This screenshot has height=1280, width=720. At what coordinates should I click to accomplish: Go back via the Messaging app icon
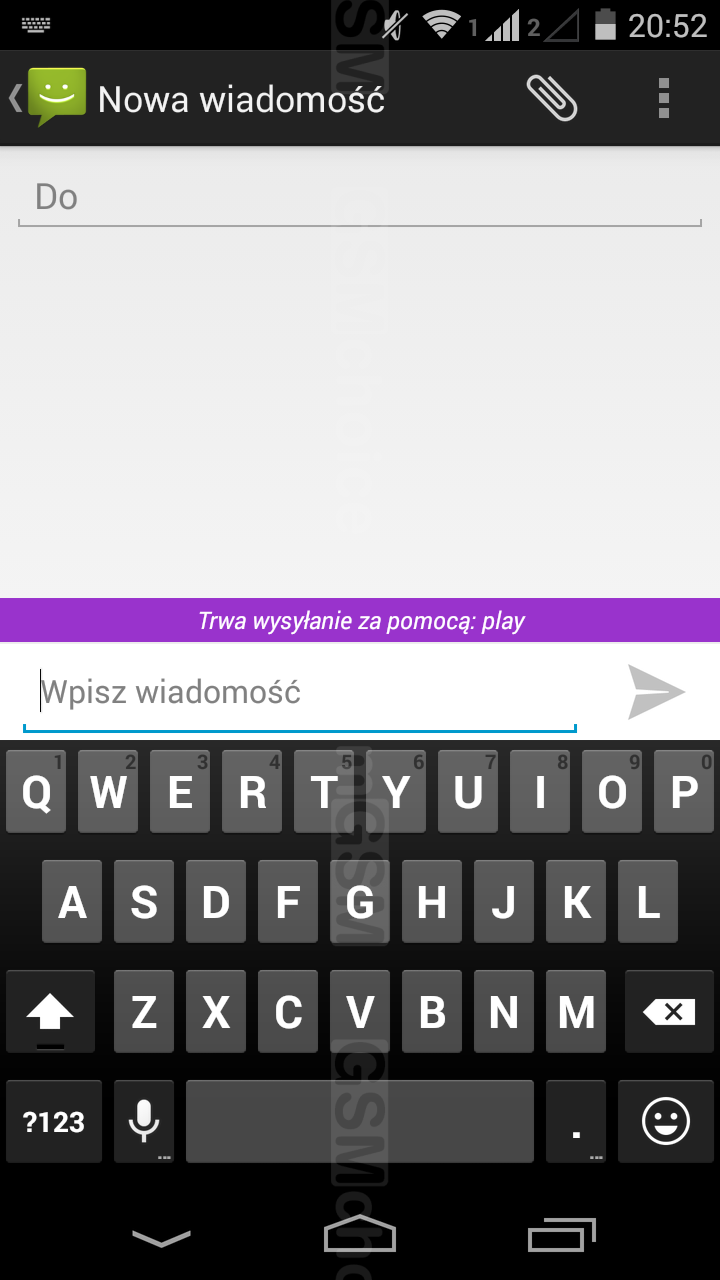(48, 98)
